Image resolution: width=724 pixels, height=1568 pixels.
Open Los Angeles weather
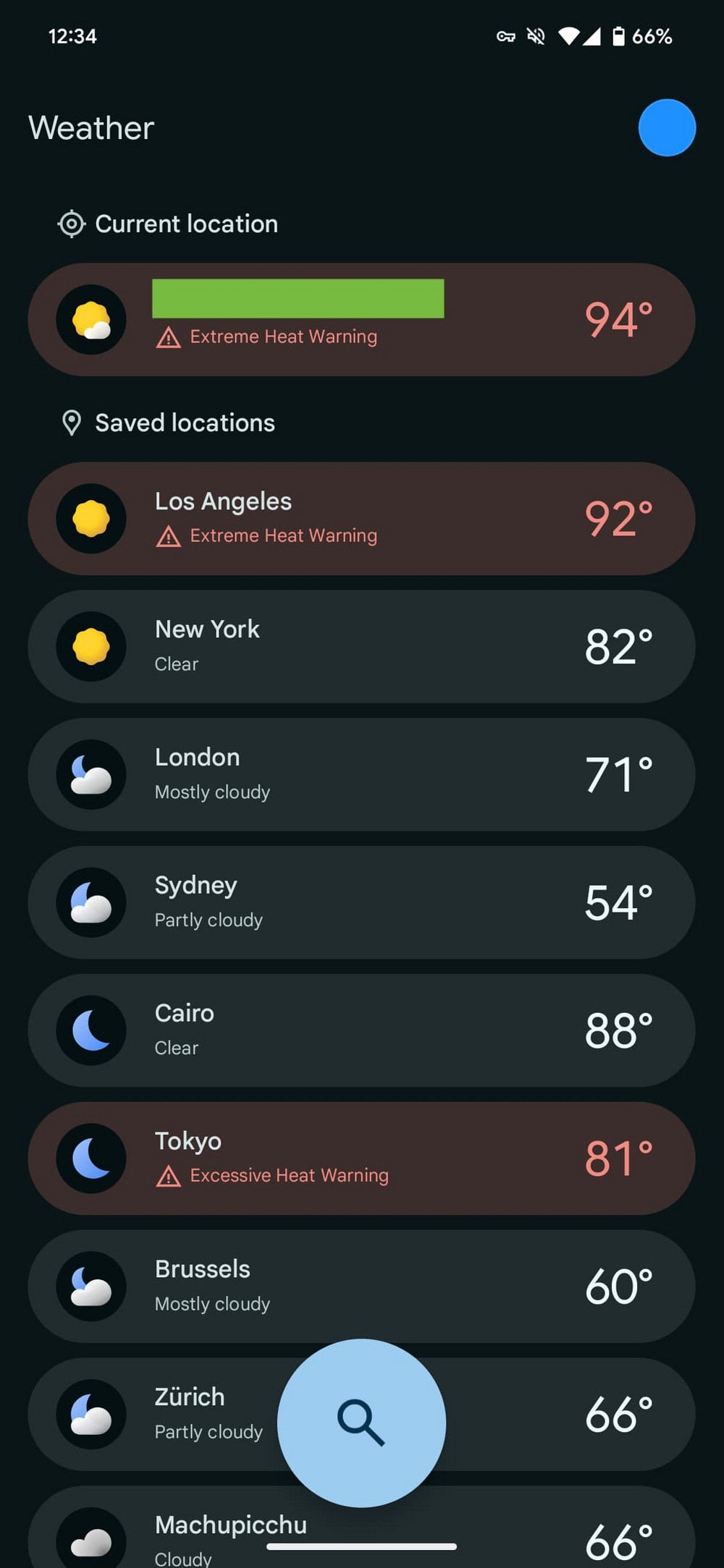click(x=361, y=519)
